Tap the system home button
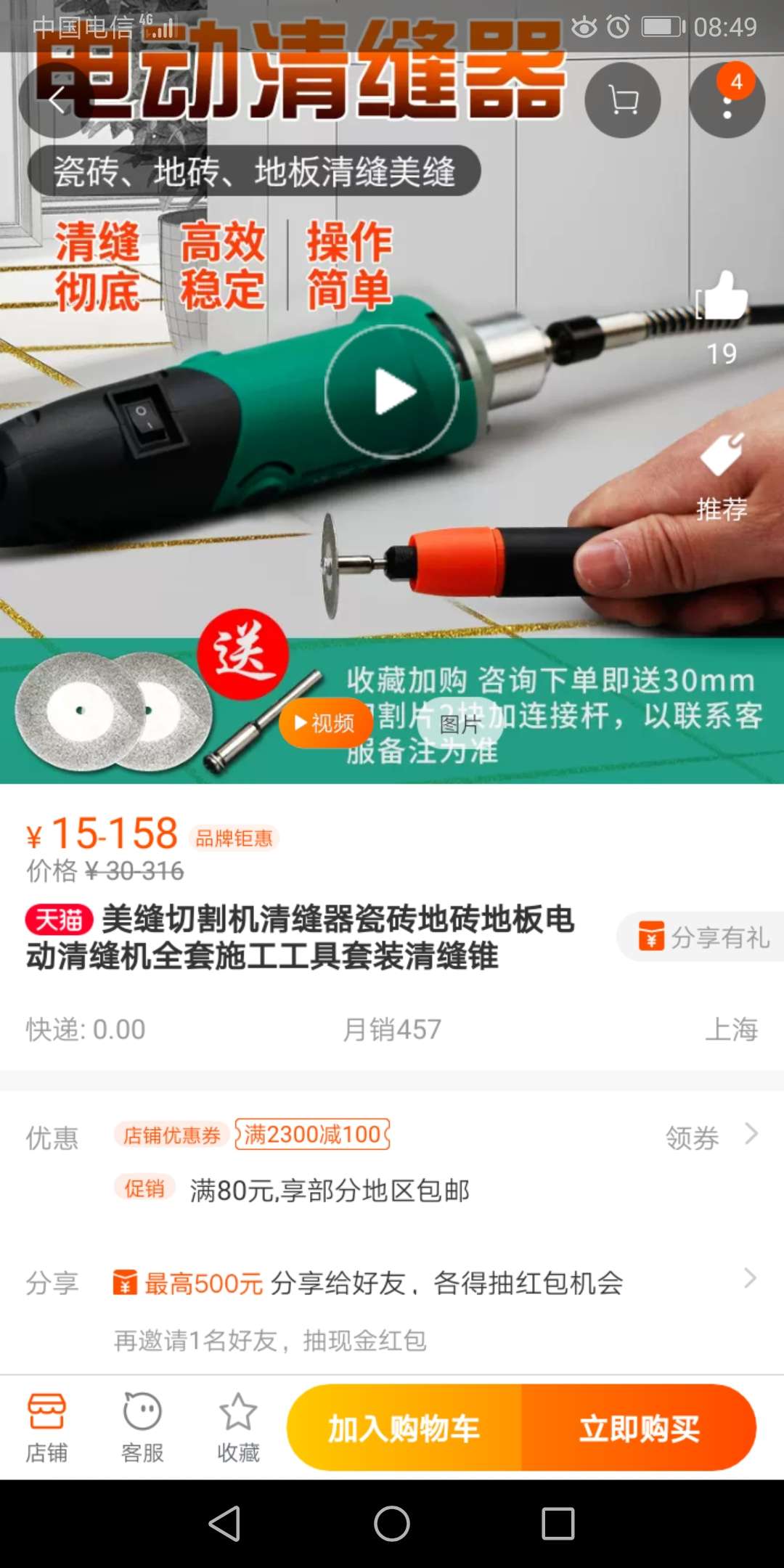 392,1523
